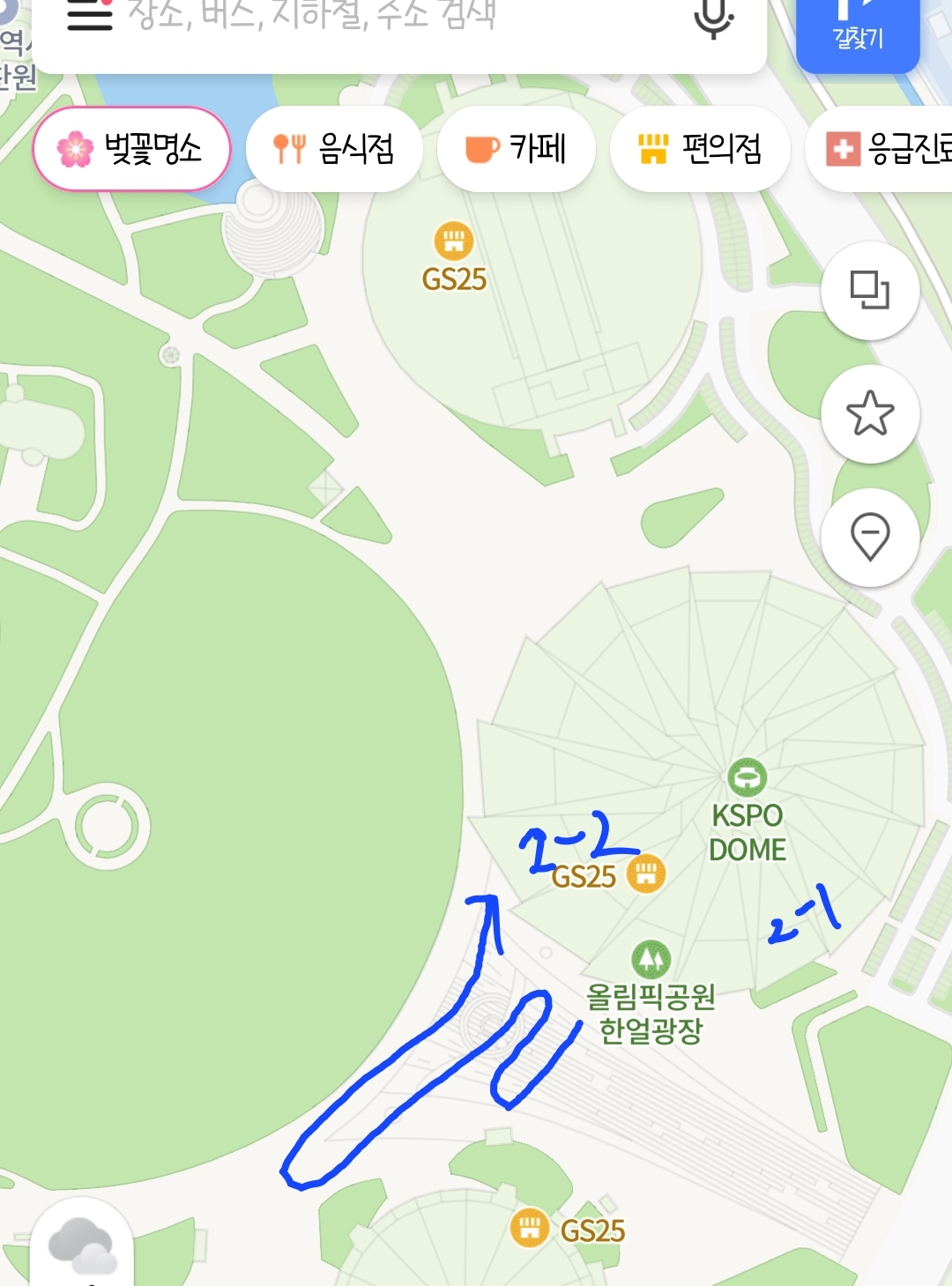Start voice search with the microphone

712,18
